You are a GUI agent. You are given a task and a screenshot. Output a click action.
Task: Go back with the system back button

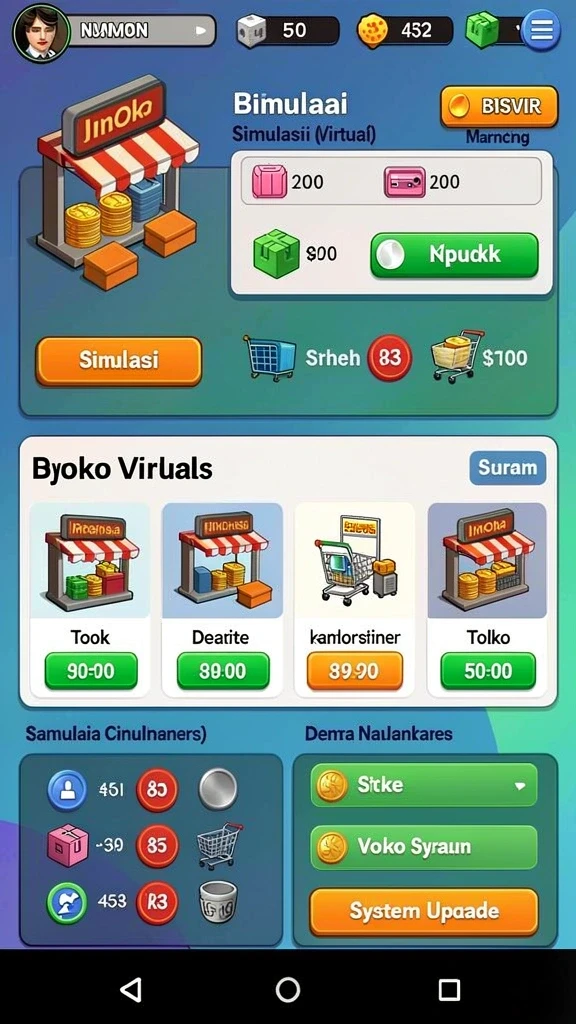(x=131, y=989)
